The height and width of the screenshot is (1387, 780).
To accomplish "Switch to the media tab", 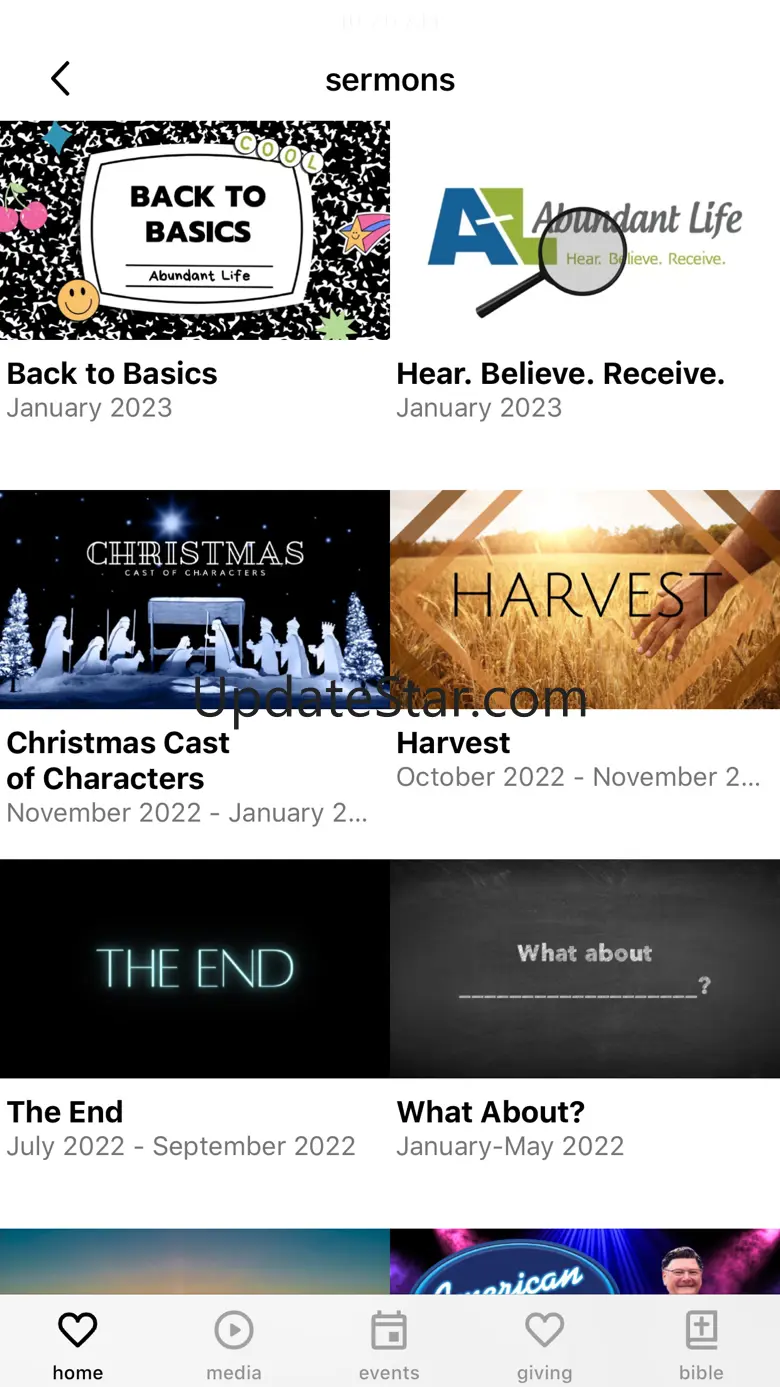I will [x=234, y=1345].
